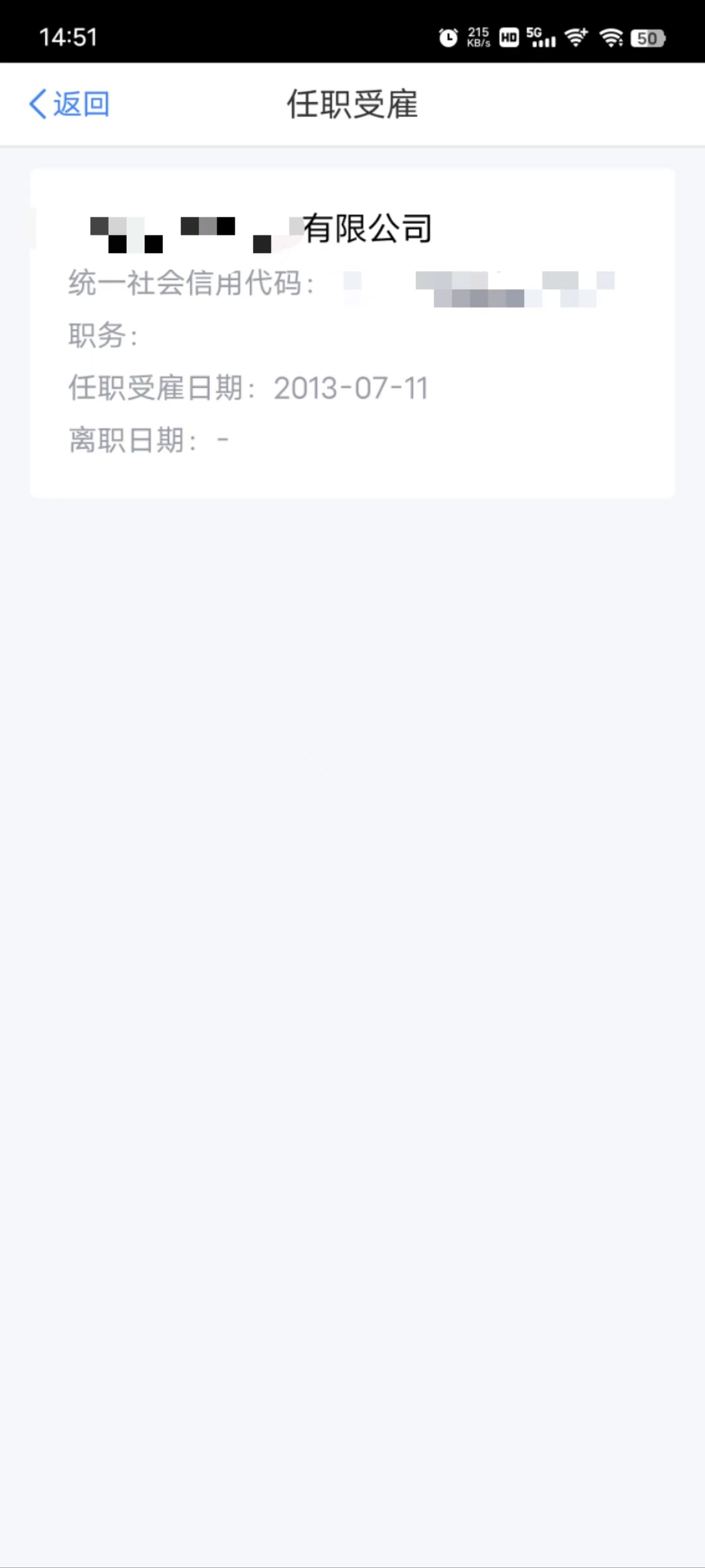Go back with the 返回 button
This screenshot has width=705, height=1568.
click(69, 103)
